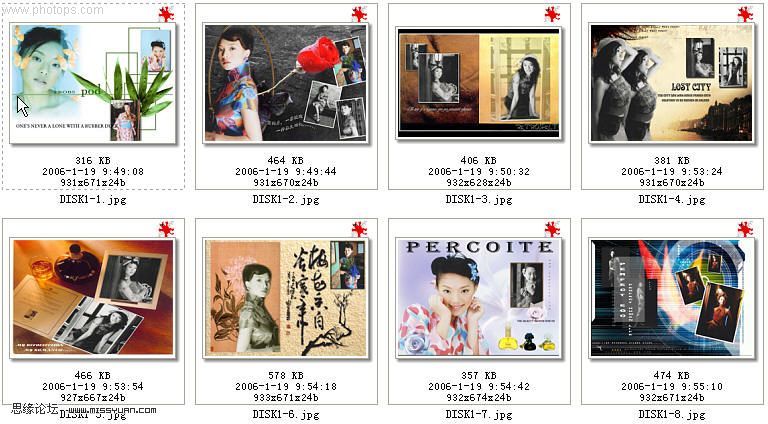Open the DISK1-7.jpg Percoite thumbnail
The height and width of the screenshot is (424, 768).
(x=478, y=299)
